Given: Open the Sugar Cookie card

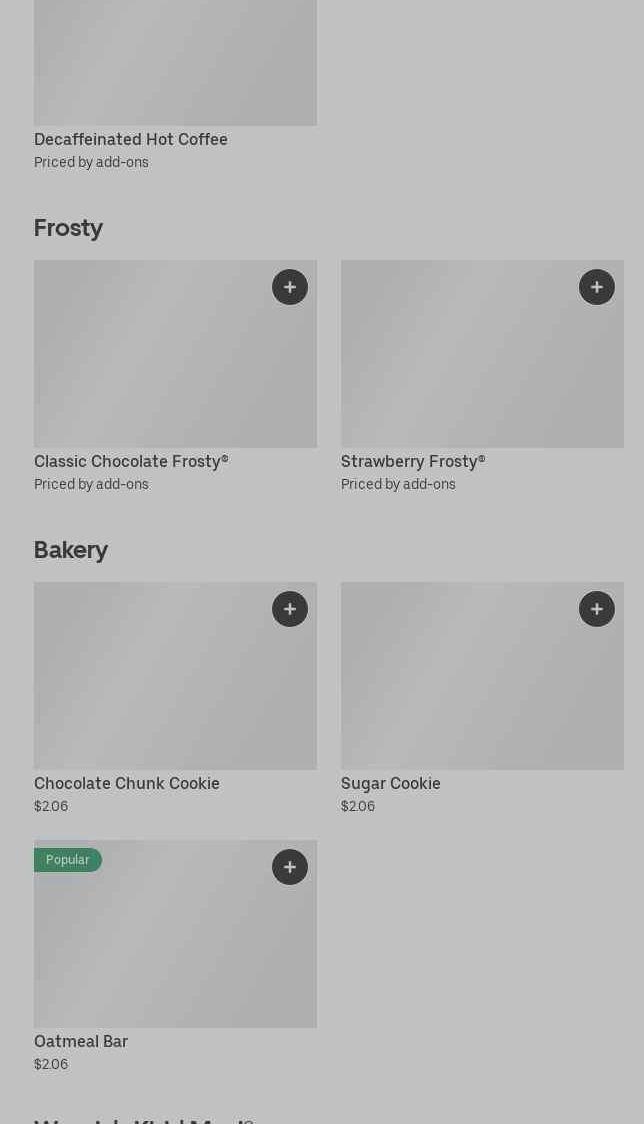Looking at the screenshot, I should (x=482, y=698).
